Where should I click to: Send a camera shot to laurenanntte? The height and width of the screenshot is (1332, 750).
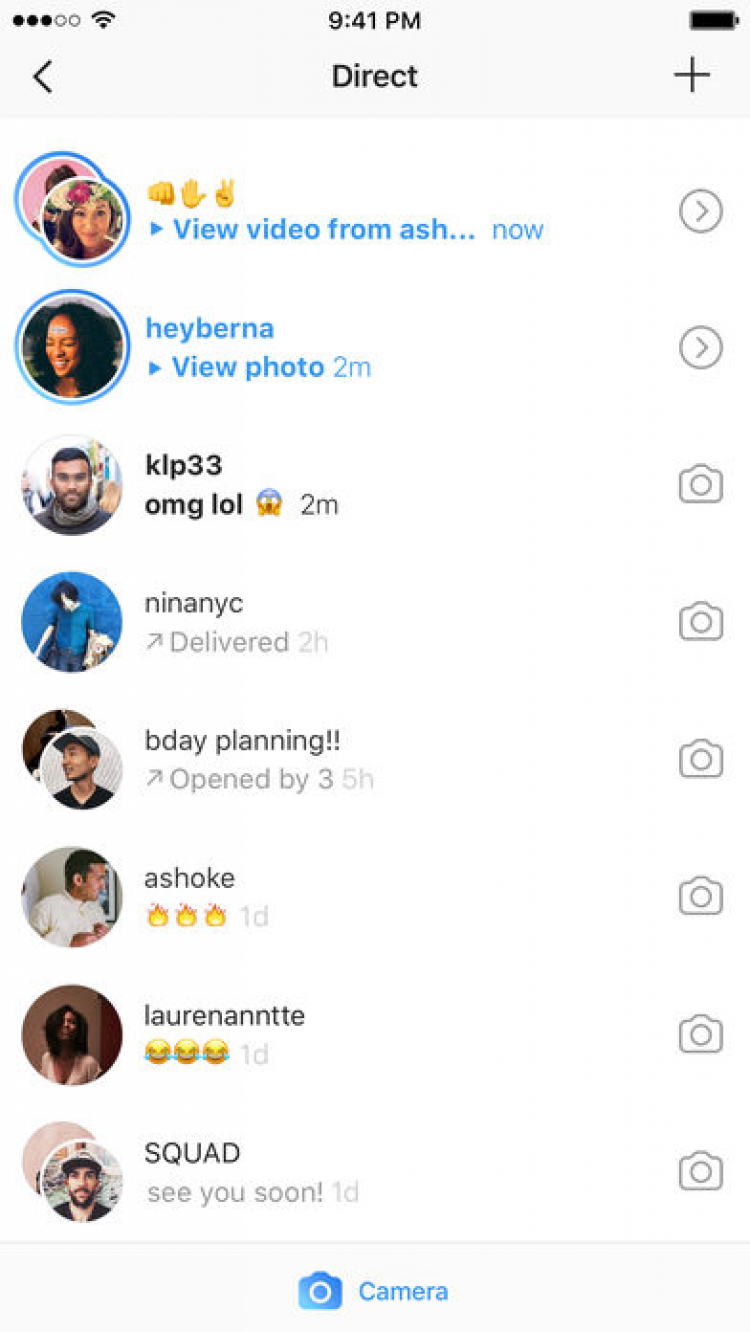pyautogui.click(x=700, y=1034)
